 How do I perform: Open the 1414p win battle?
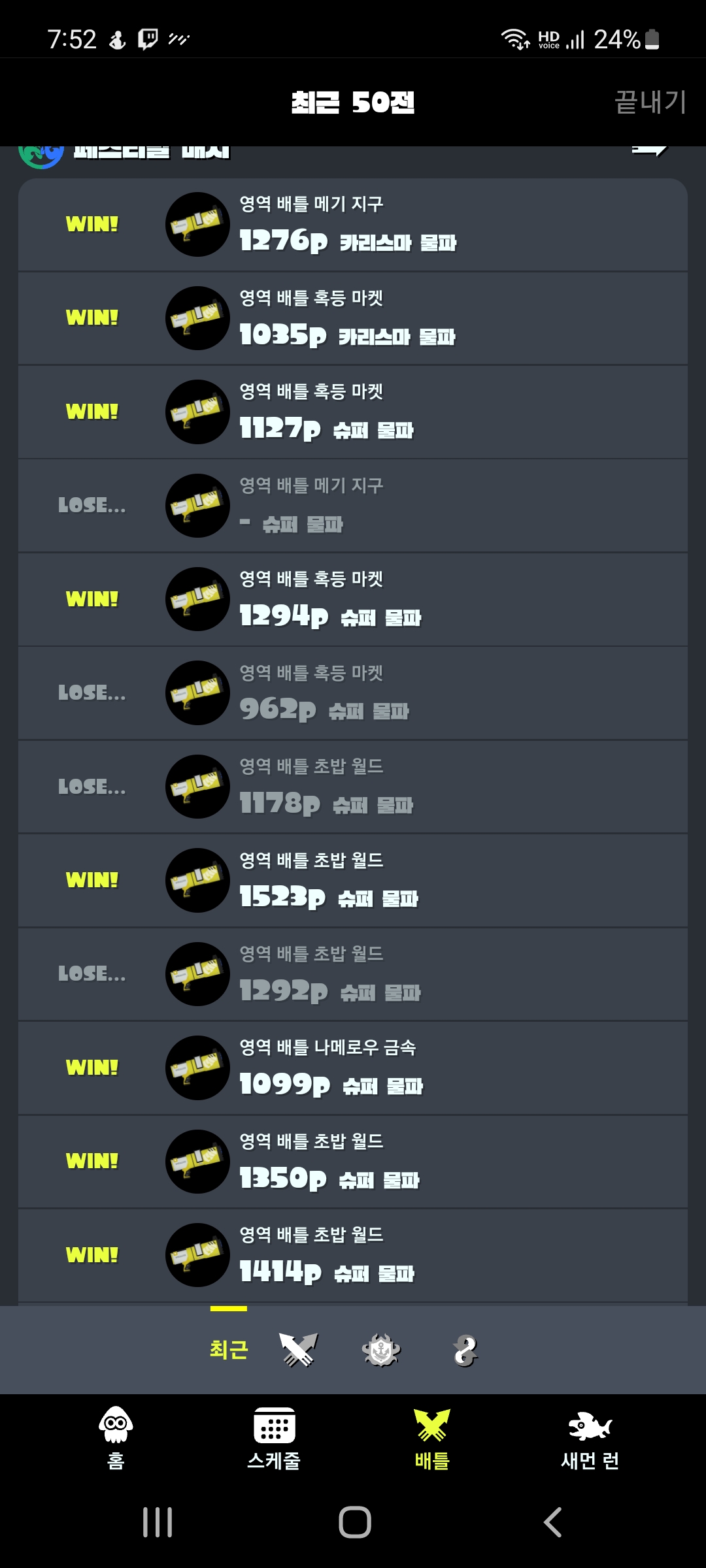(x=353, y=1254)
